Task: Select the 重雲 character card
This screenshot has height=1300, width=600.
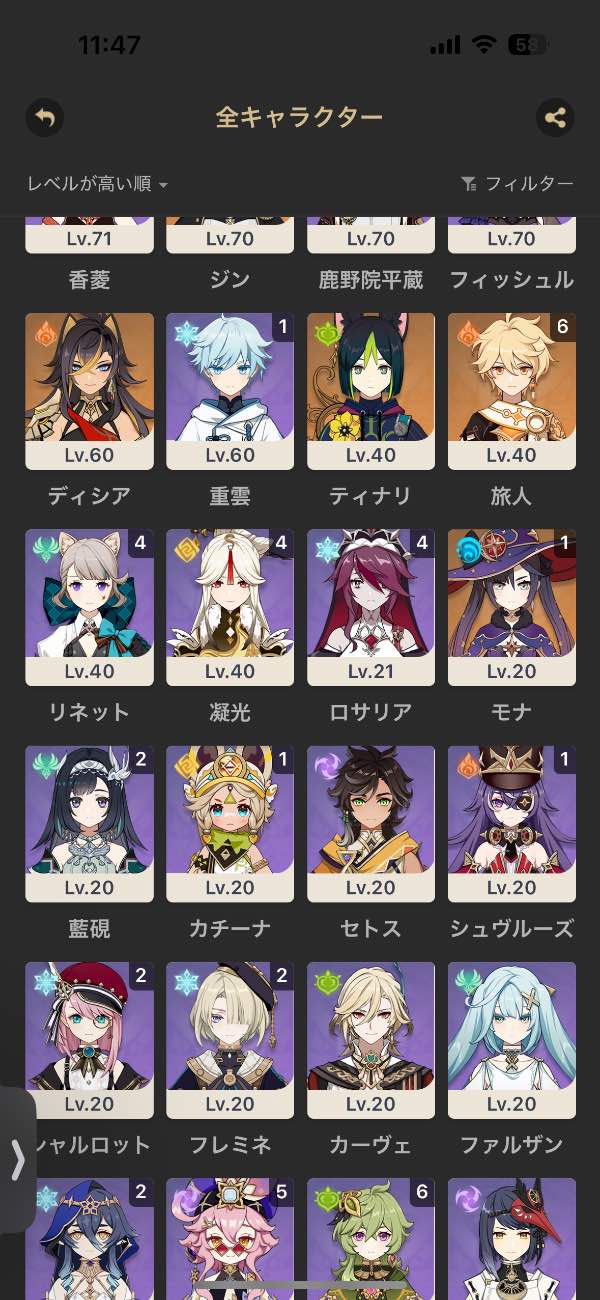Action: 230,391
